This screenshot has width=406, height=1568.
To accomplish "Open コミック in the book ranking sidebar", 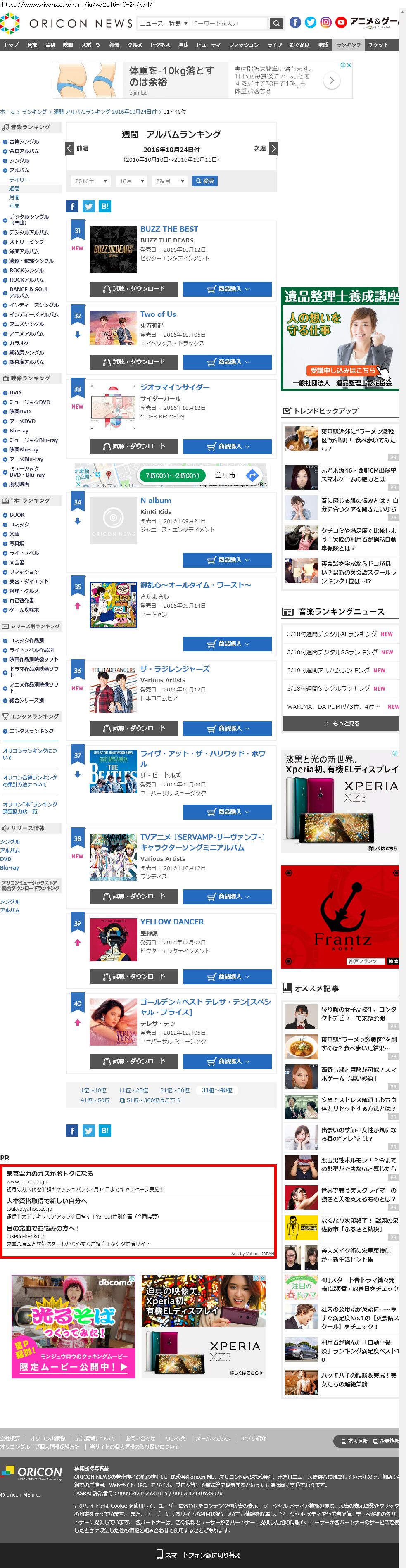I will coord(19,524).
